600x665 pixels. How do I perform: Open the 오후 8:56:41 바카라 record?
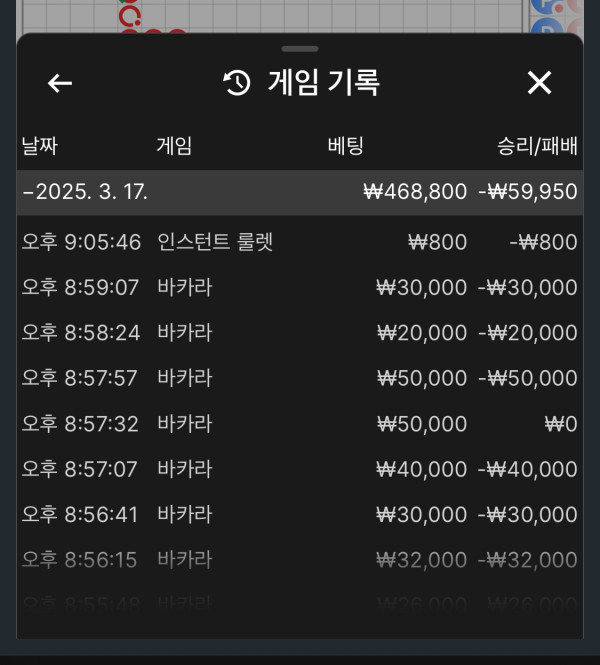tap(299, 514)
